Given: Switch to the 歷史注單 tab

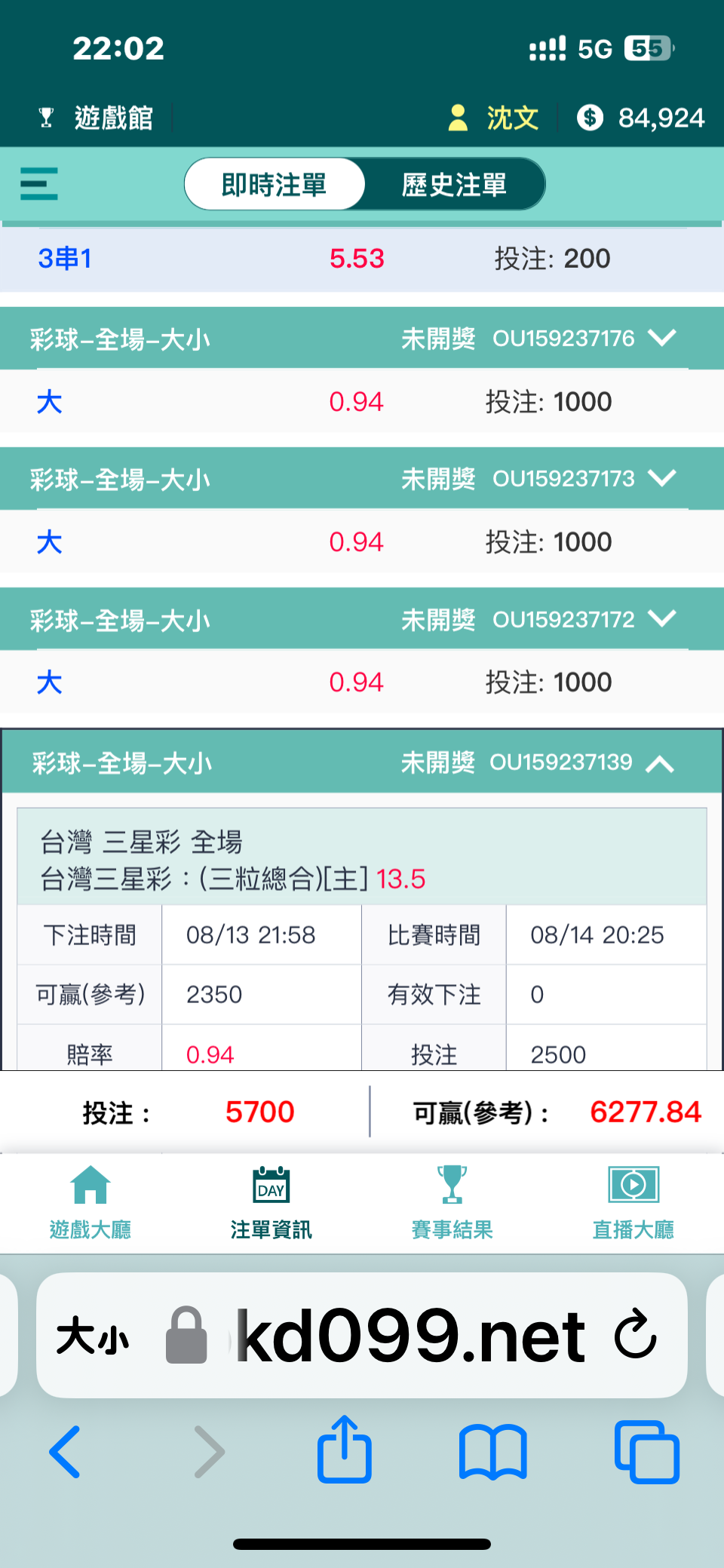Looking at the screenshot, I should [x=454, y=184].
